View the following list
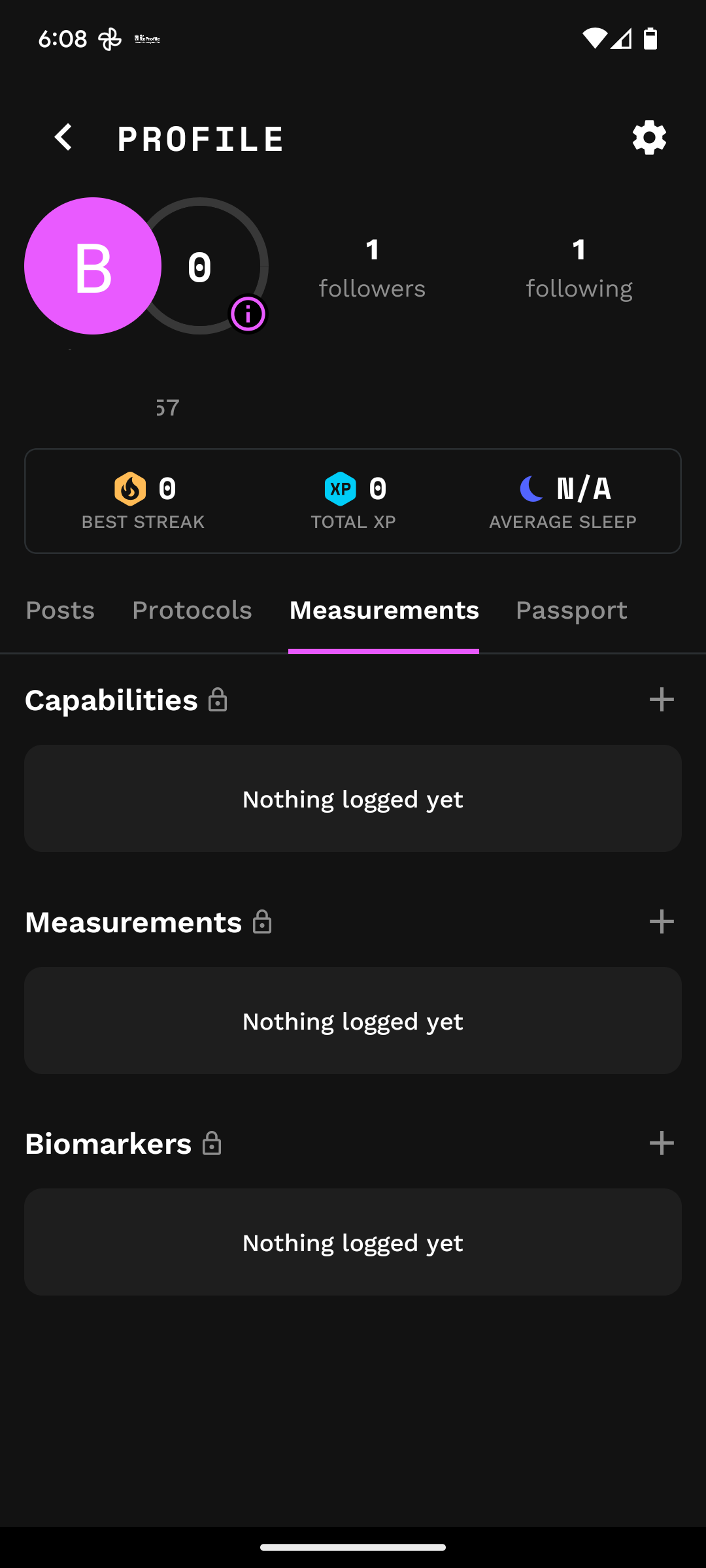Viewport: 706px width, 1568px height. pyautogui.click(x=579, y=269)
